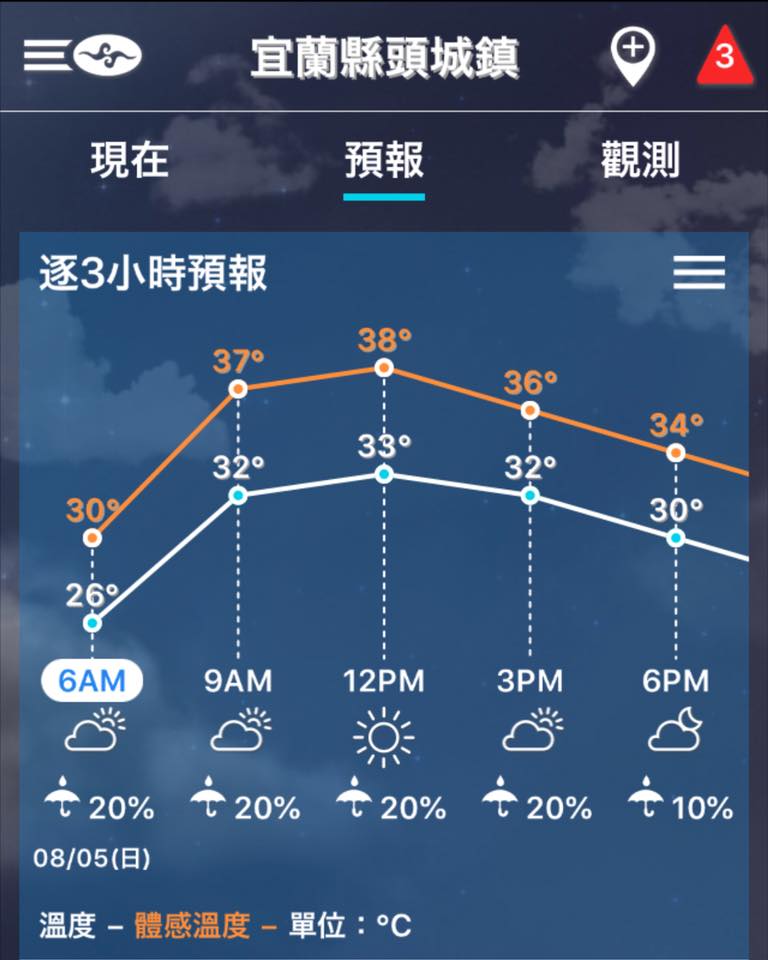Viewport: 768px width, 960px height.
Task: Add a new location with the pin icon
Action: click(634, 56)
